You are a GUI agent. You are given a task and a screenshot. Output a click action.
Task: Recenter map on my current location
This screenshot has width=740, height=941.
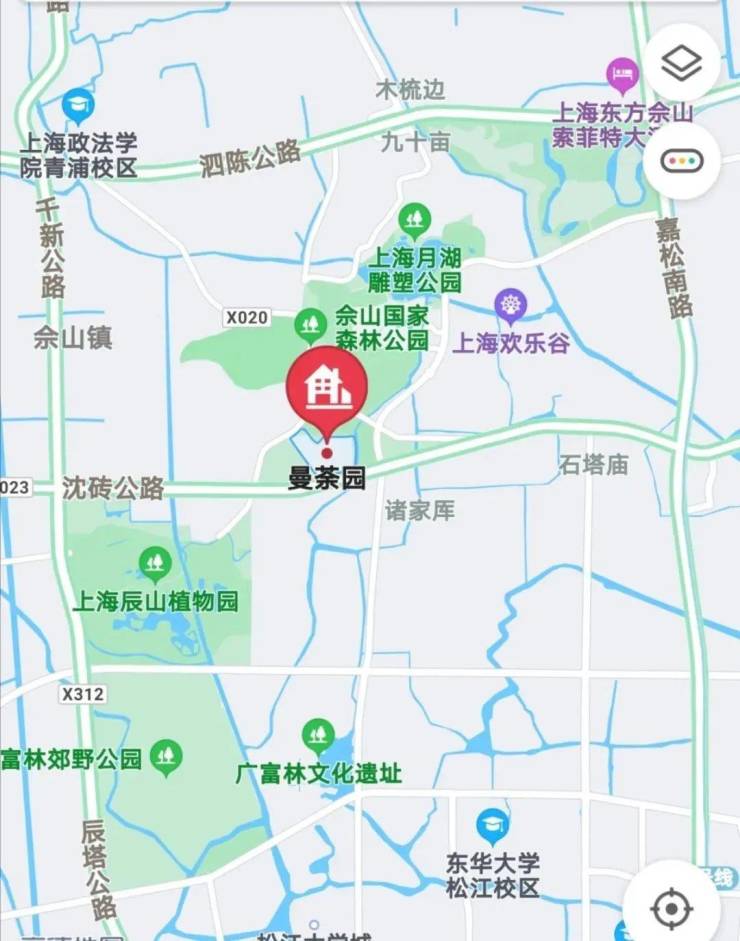click(671, 908)
